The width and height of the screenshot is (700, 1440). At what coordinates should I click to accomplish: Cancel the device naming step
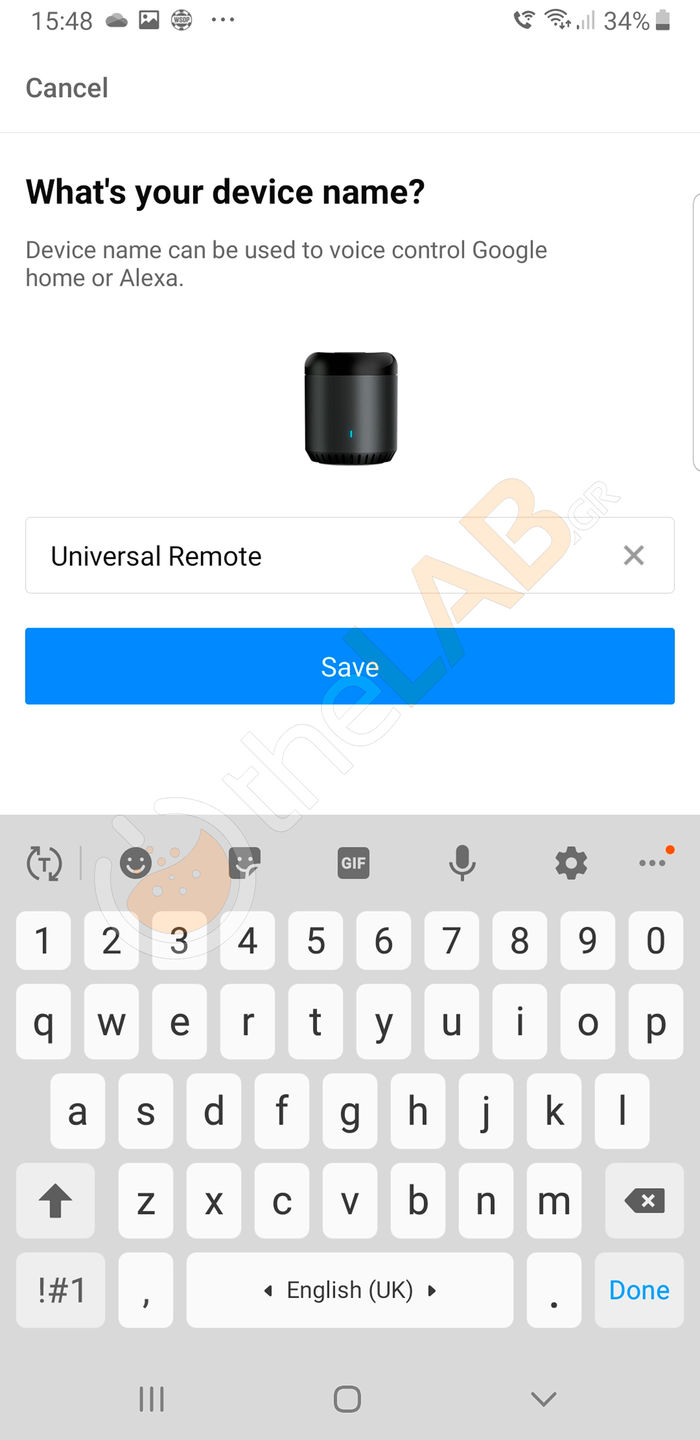pos(66,88)
